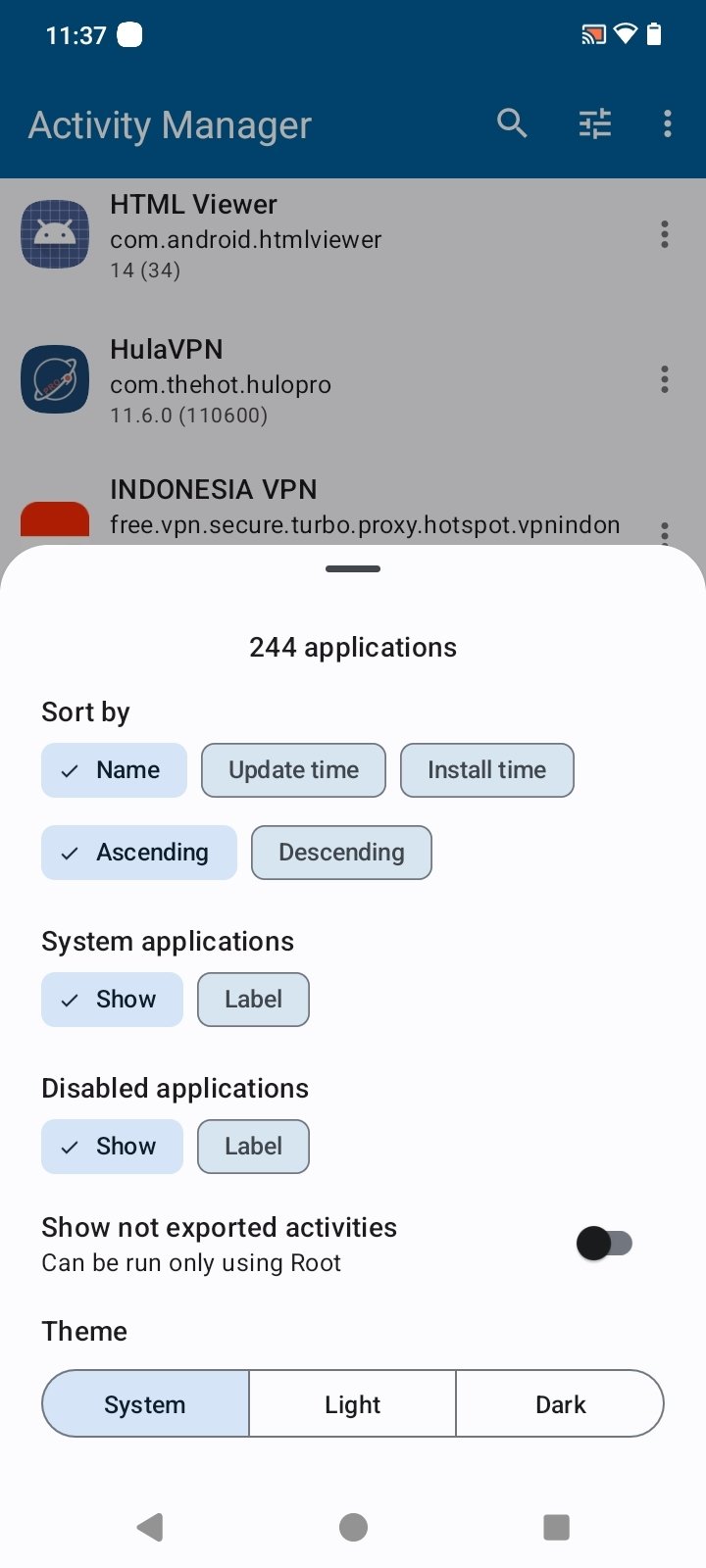This screenshot has width=706, height=1568.
Task: Open search in Activity Manager
Action: tap(512, 123)
